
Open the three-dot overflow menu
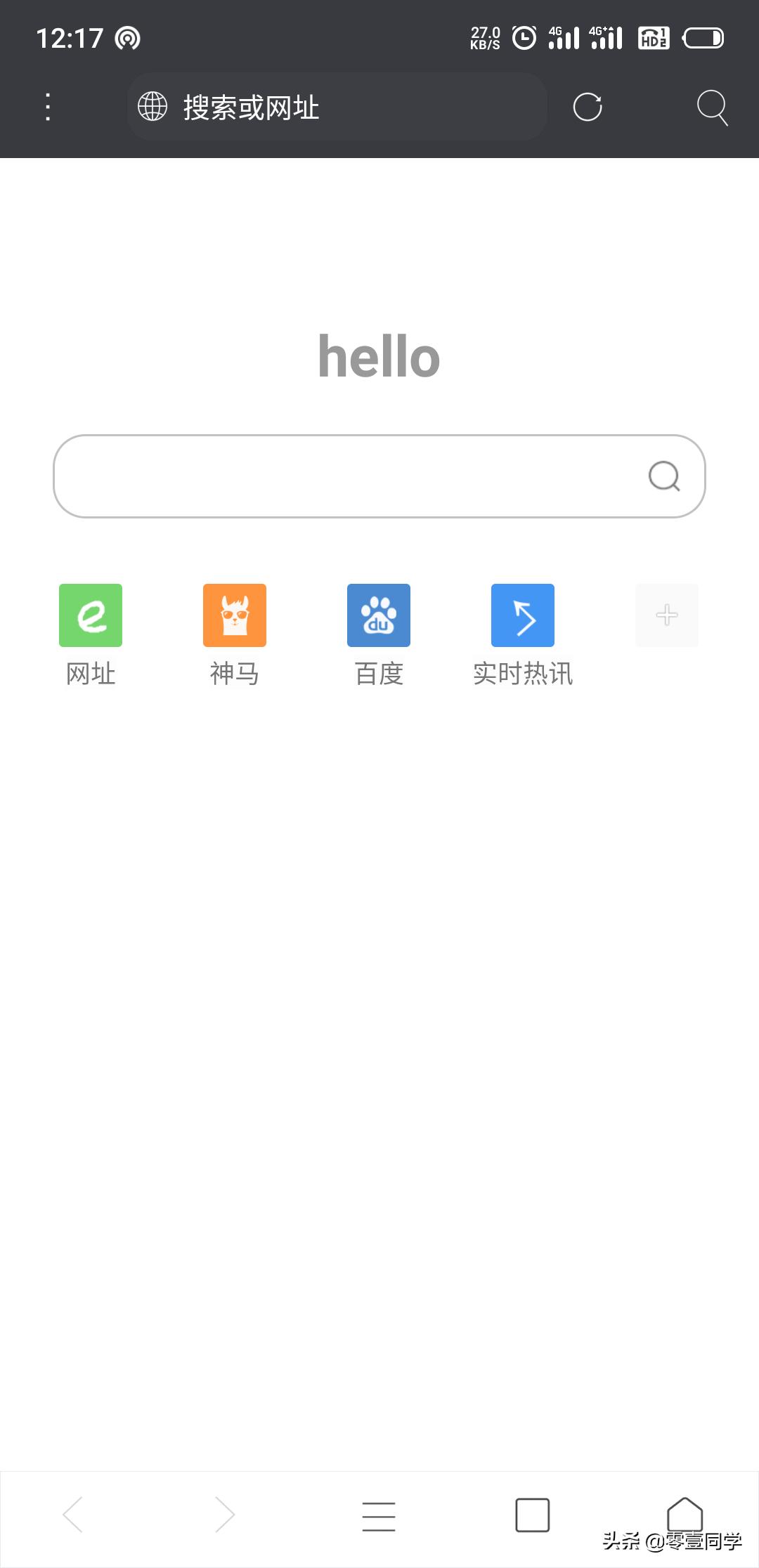(48, 107)
